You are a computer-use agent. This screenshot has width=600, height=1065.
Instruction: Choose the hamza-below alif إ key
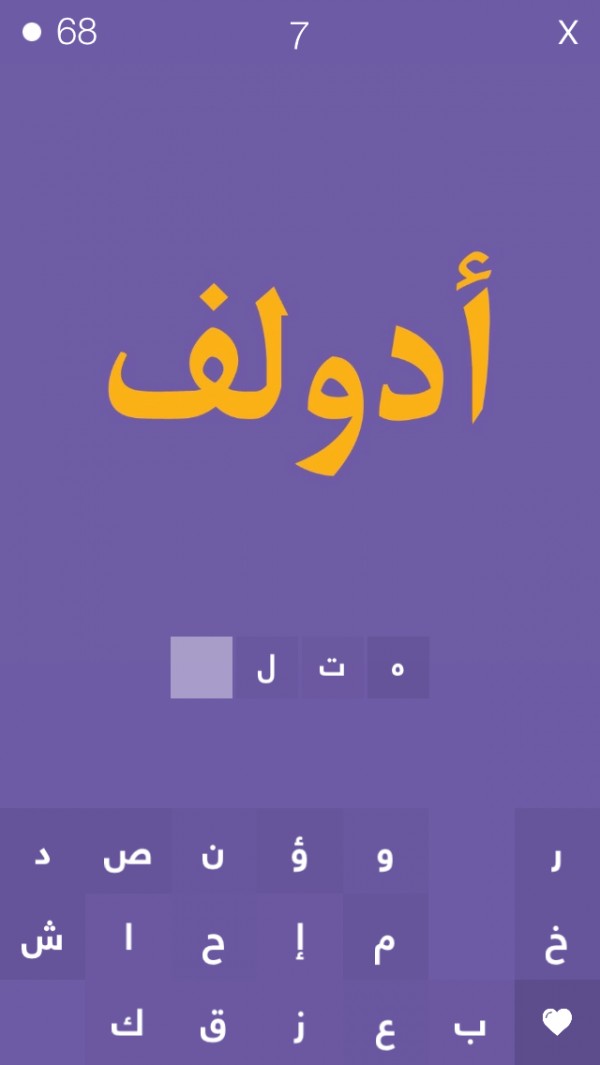click(300, 937)
